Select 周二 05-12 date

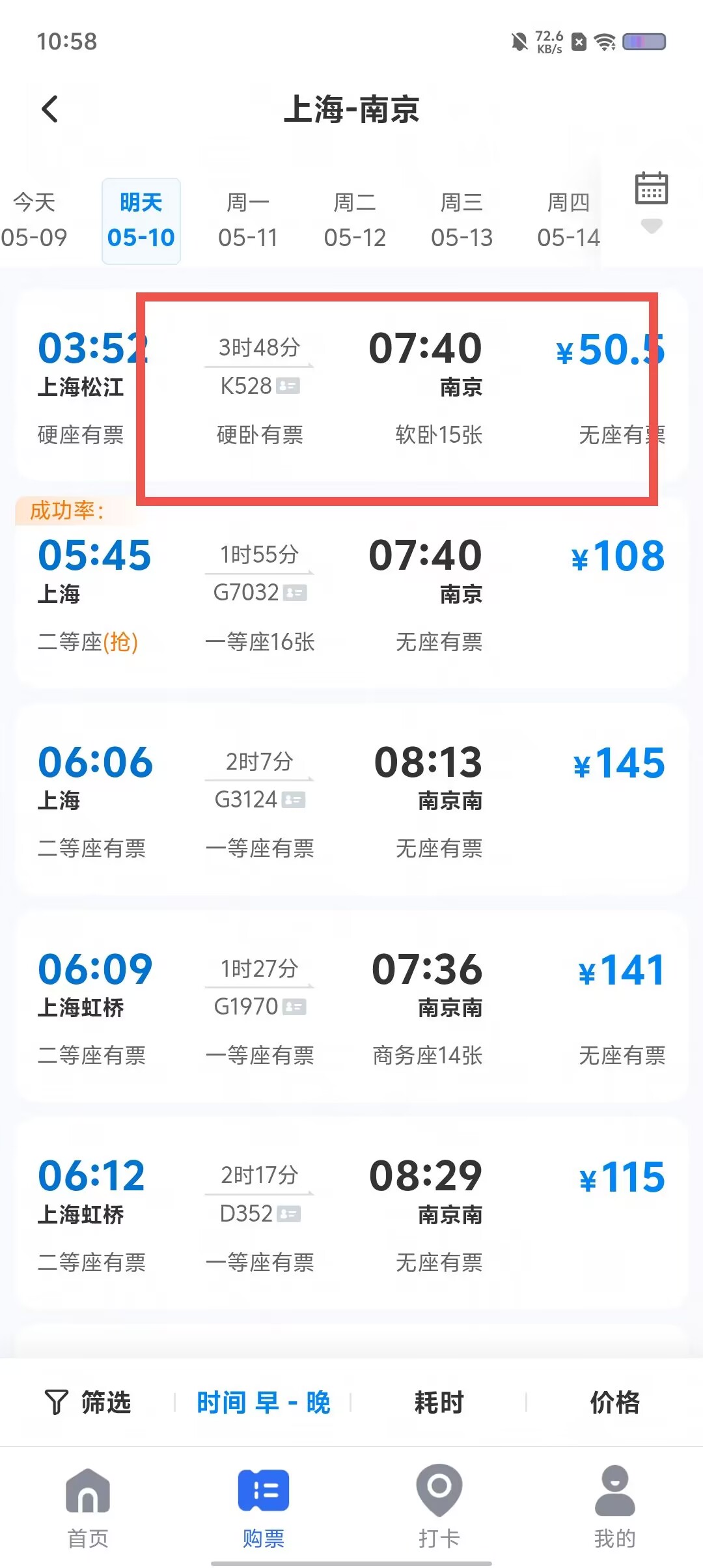[x=355, y=221]
